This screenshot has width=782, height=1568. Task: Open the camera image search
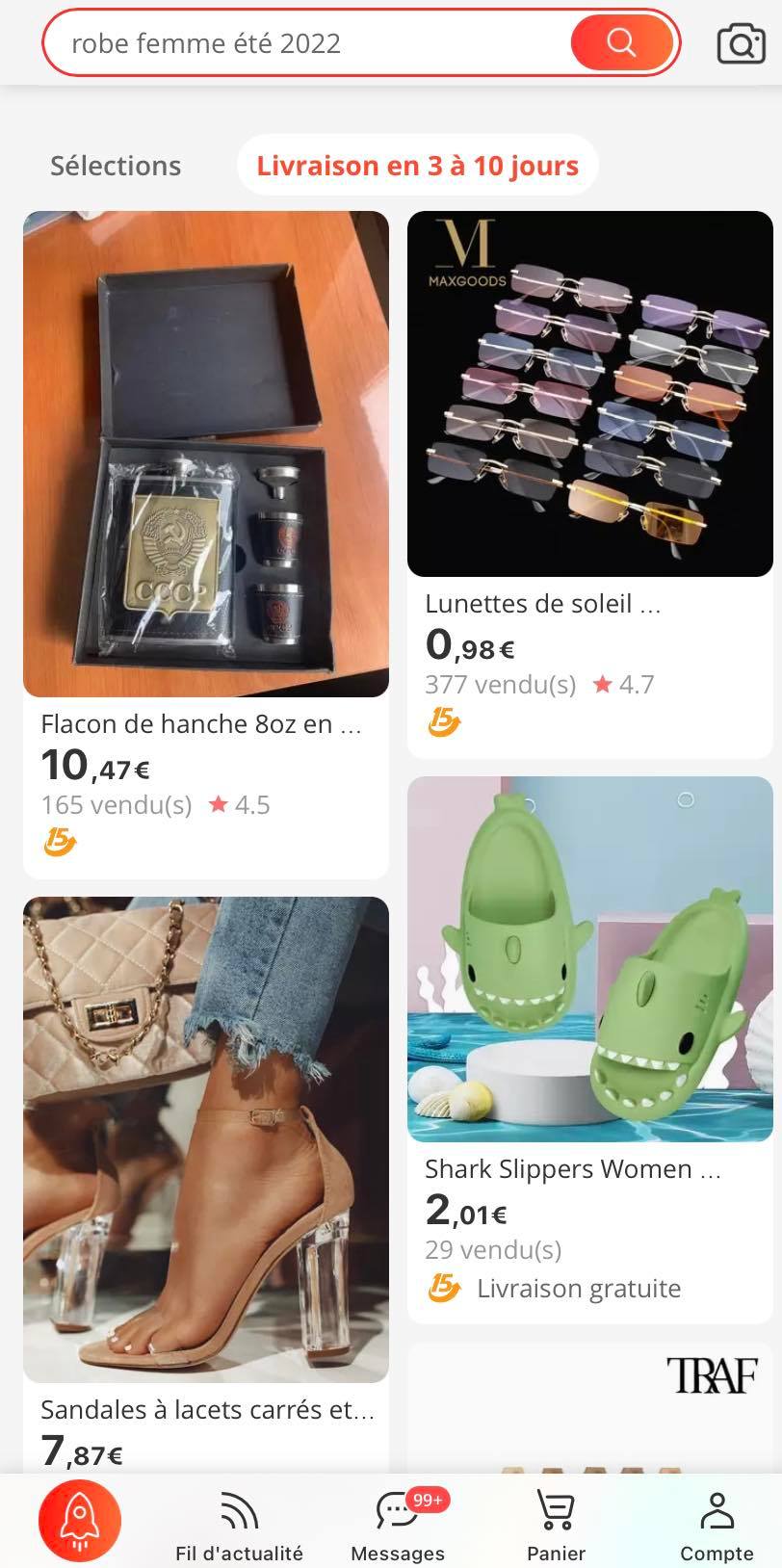point(741,44)
